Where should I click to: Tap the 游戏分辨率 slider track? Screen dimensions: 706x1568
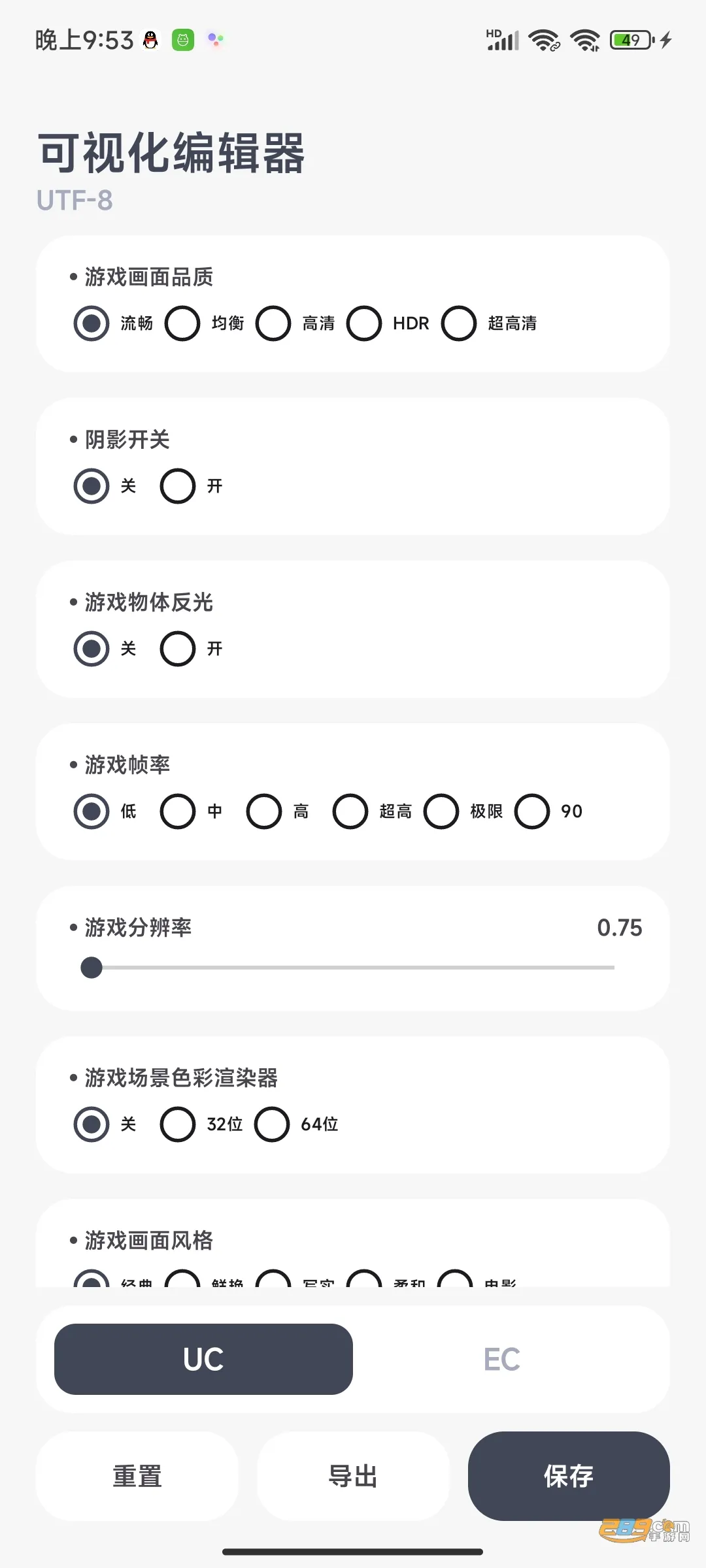[353, 968]
